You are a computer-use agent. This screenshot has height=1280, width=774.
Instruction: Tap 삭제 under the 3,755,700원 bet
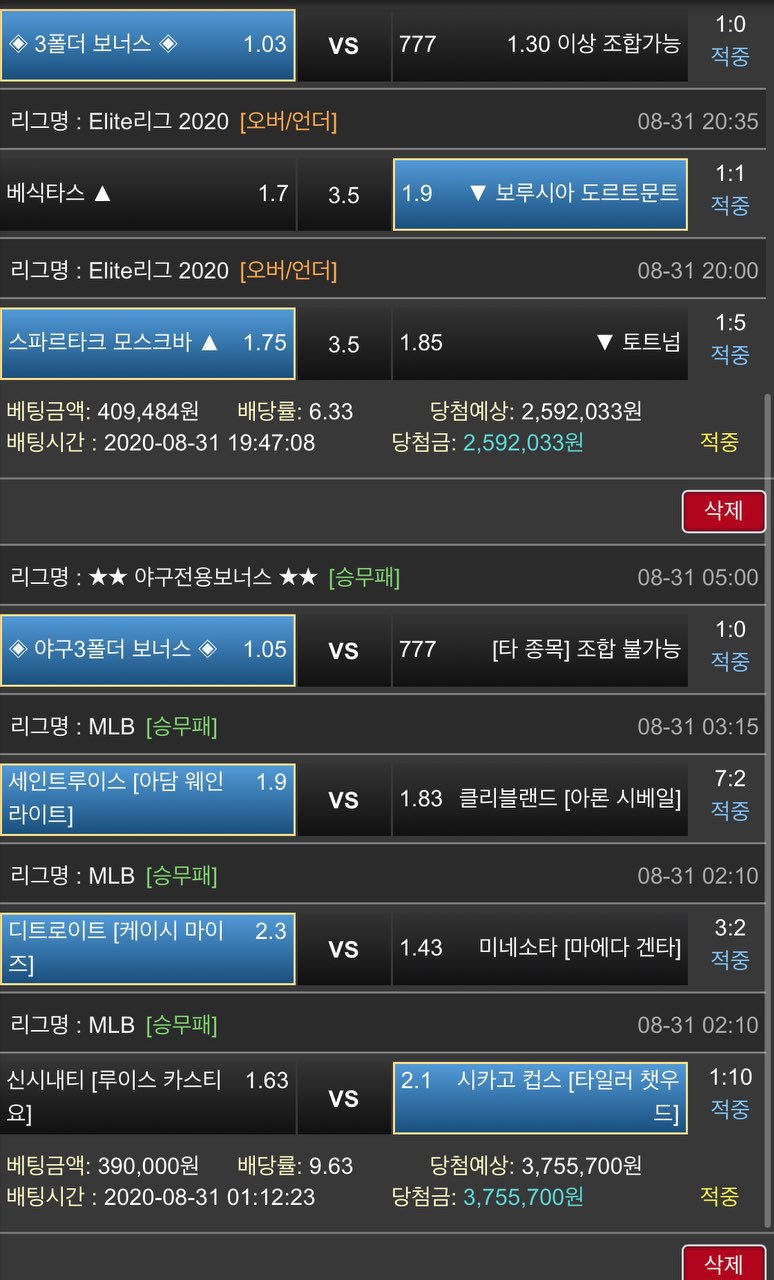coord(723,1262)
